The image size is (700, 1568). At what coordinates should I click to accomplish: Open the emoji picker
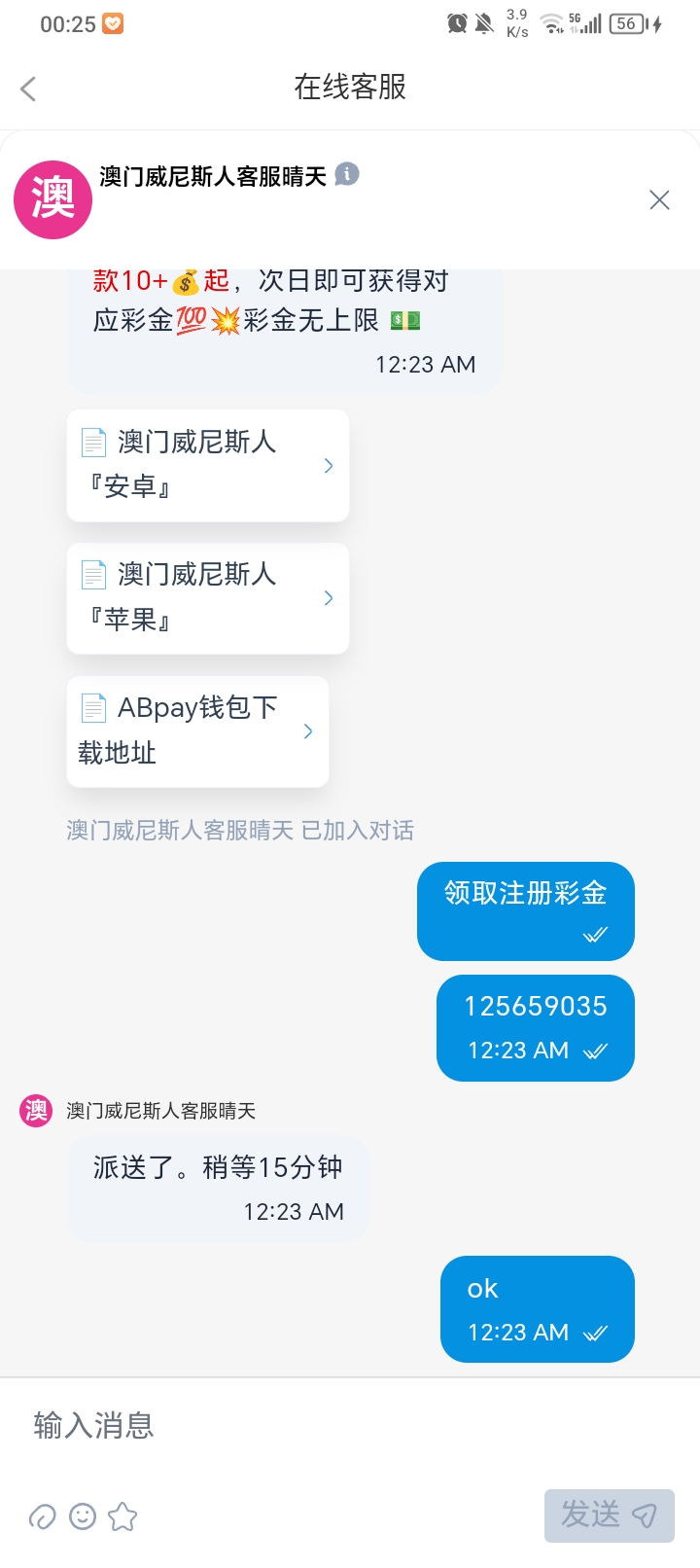coord(83,1516)
